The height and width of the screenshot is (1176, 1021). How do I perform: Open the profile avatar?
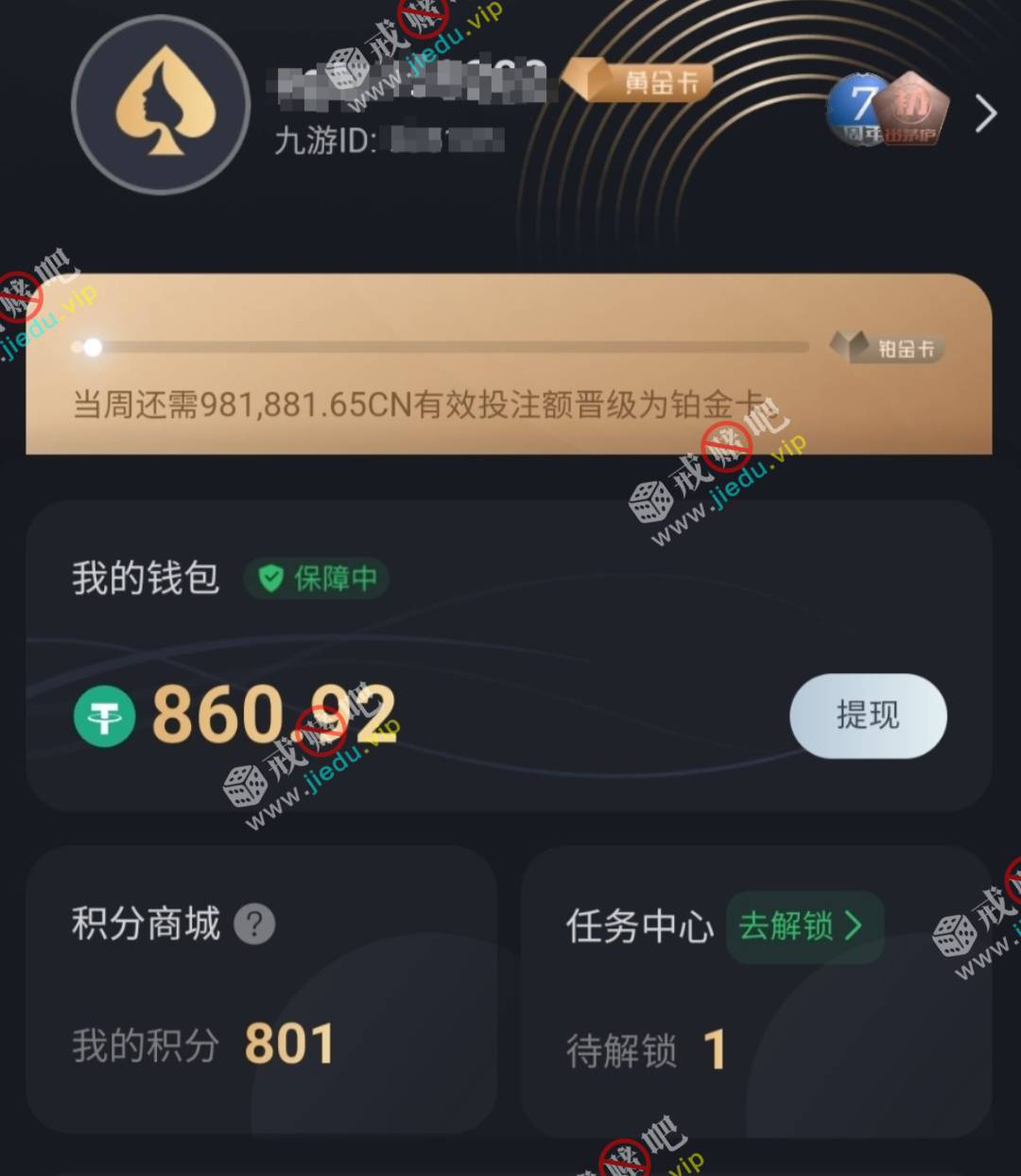point(161,106)
